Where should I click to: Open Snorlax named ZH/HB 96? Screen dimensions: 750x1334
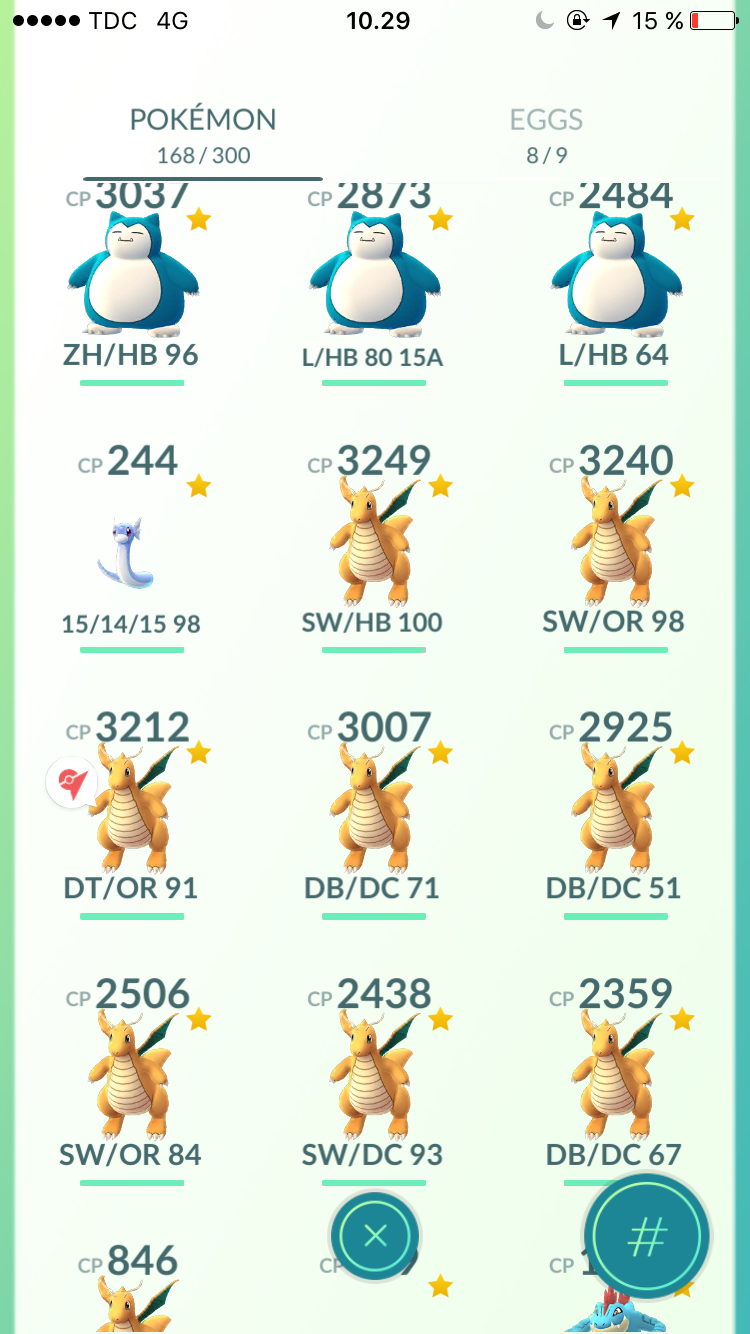click(131, 285)
